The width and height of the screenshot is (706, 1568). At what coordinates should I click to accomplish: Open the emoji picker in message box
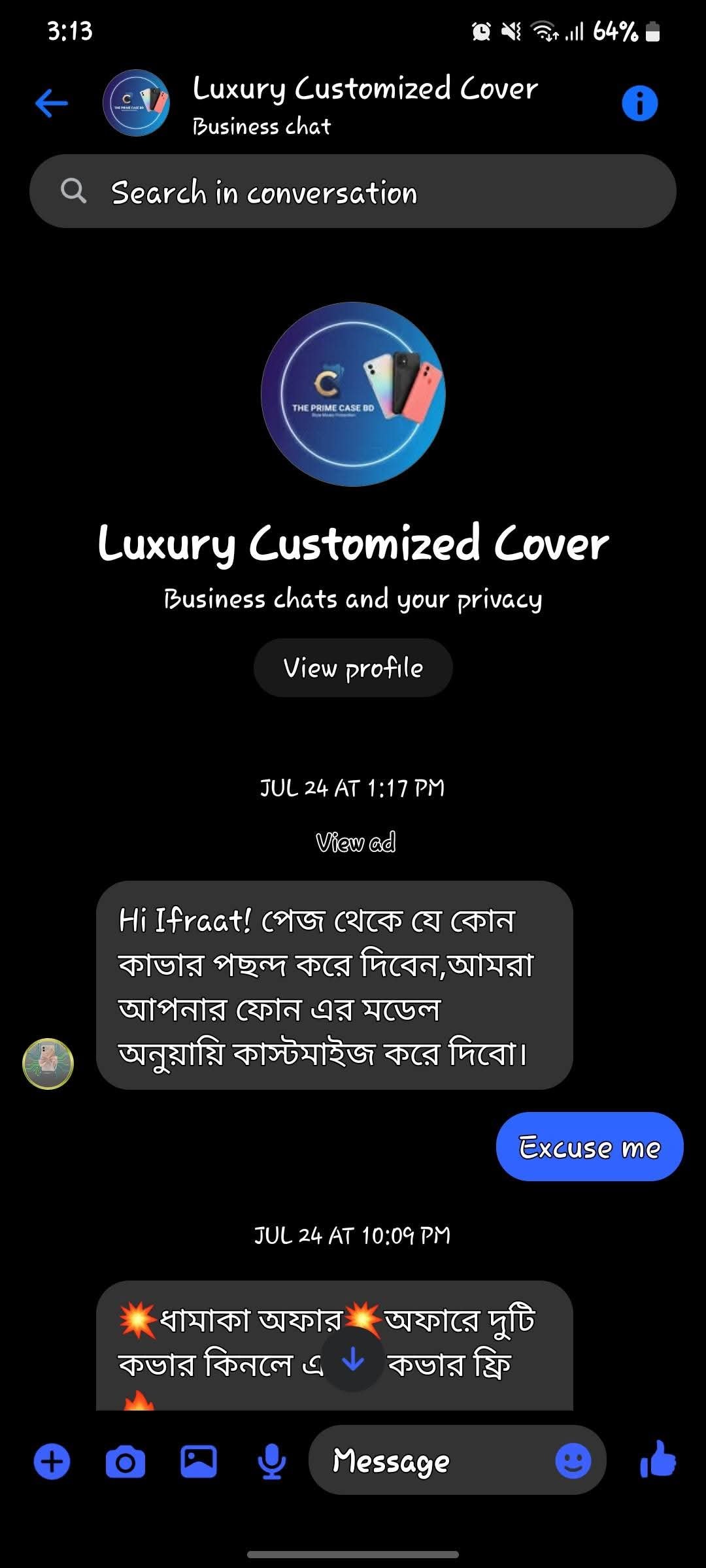[573, 1461]
